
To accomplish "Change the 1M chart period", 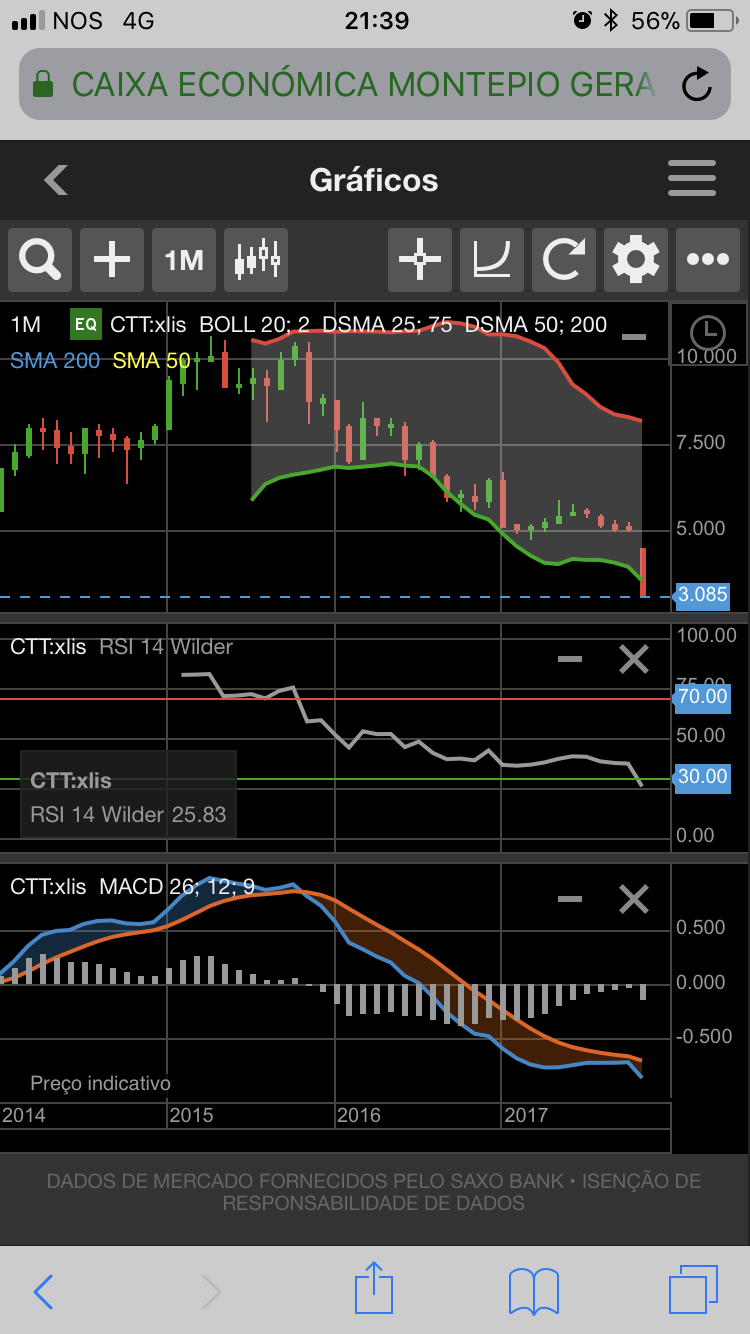I will (184, 260).
